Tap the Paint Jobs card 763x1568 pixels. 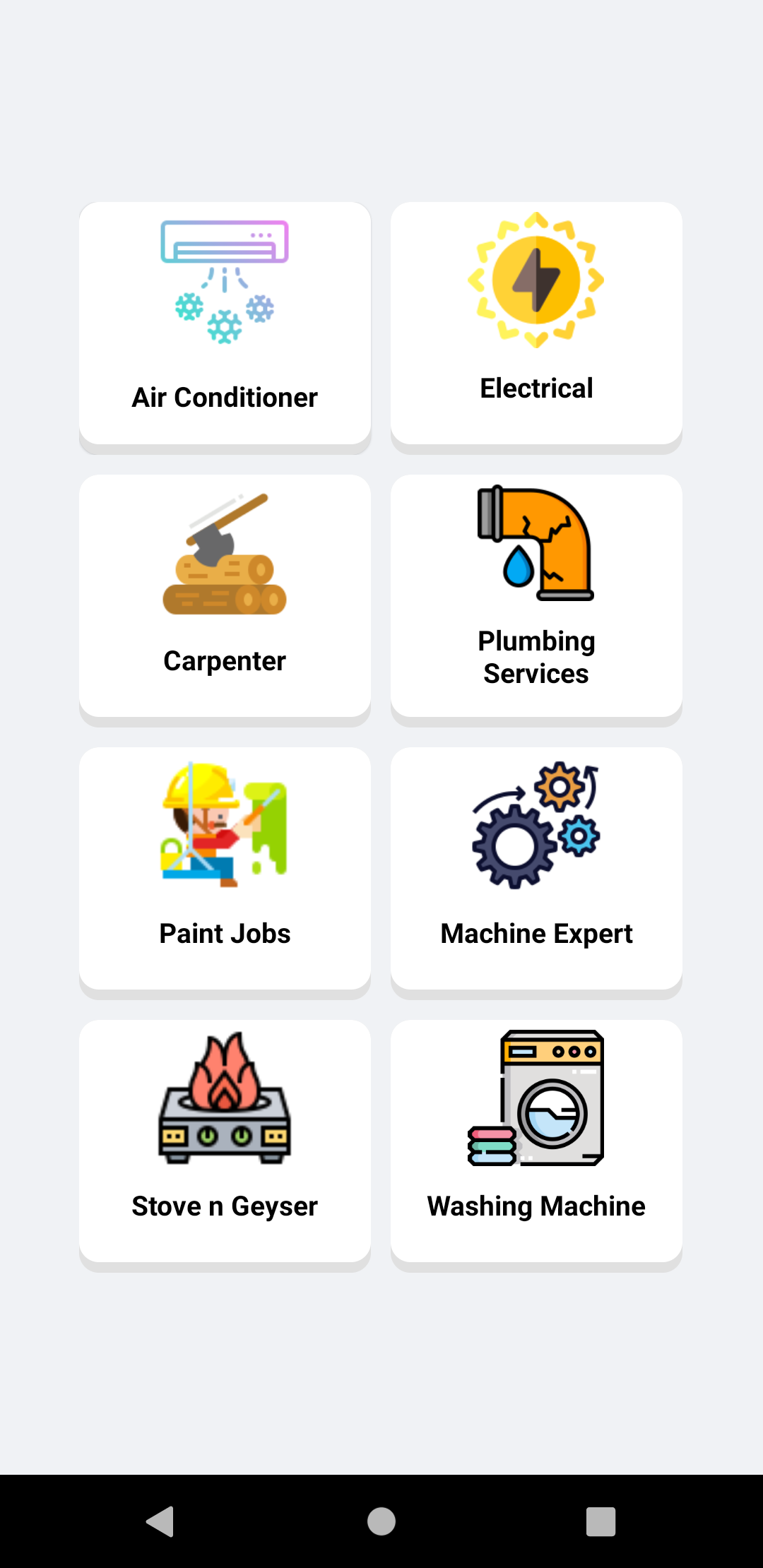pyautogui.click(x=225, y=869)
